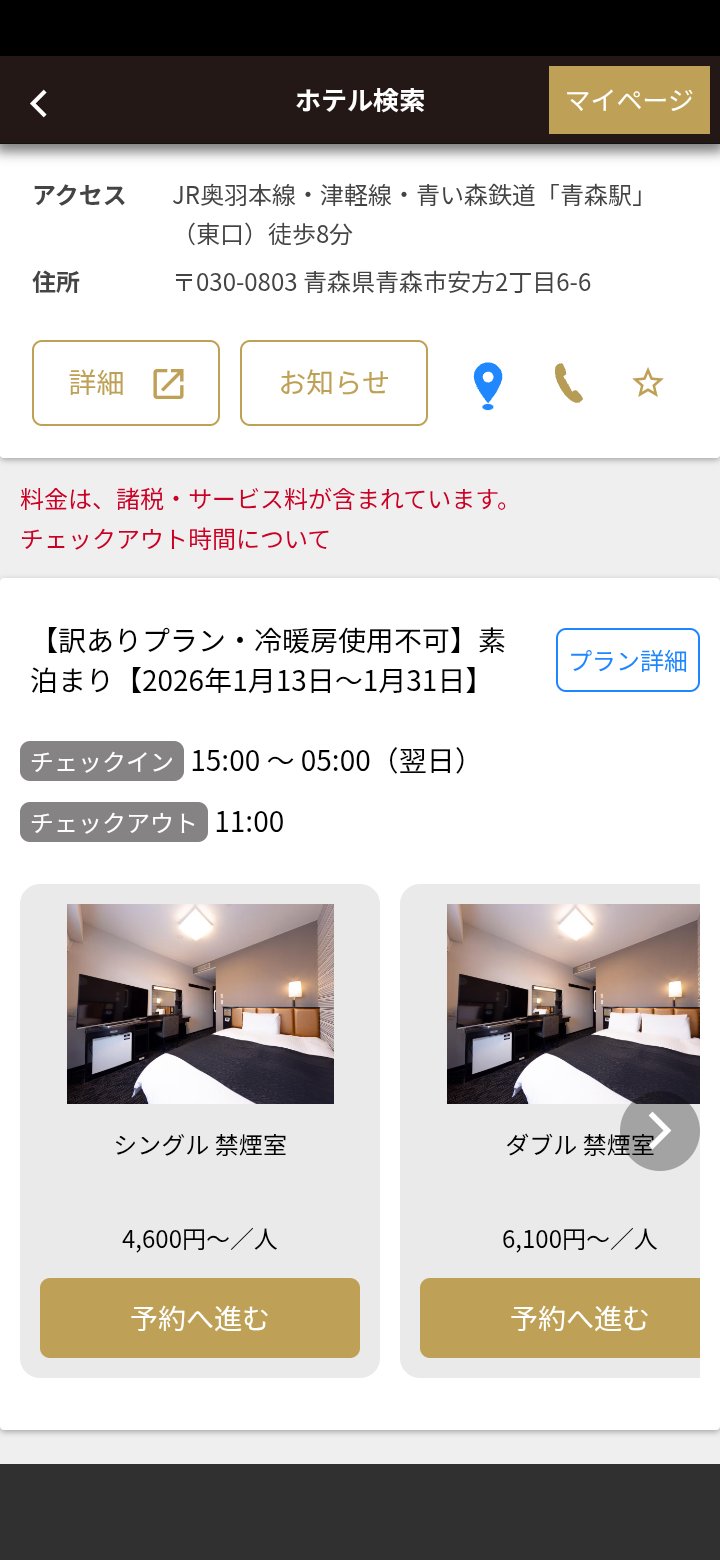Open the チェックアウト時間について link

[x=175, y=539]
